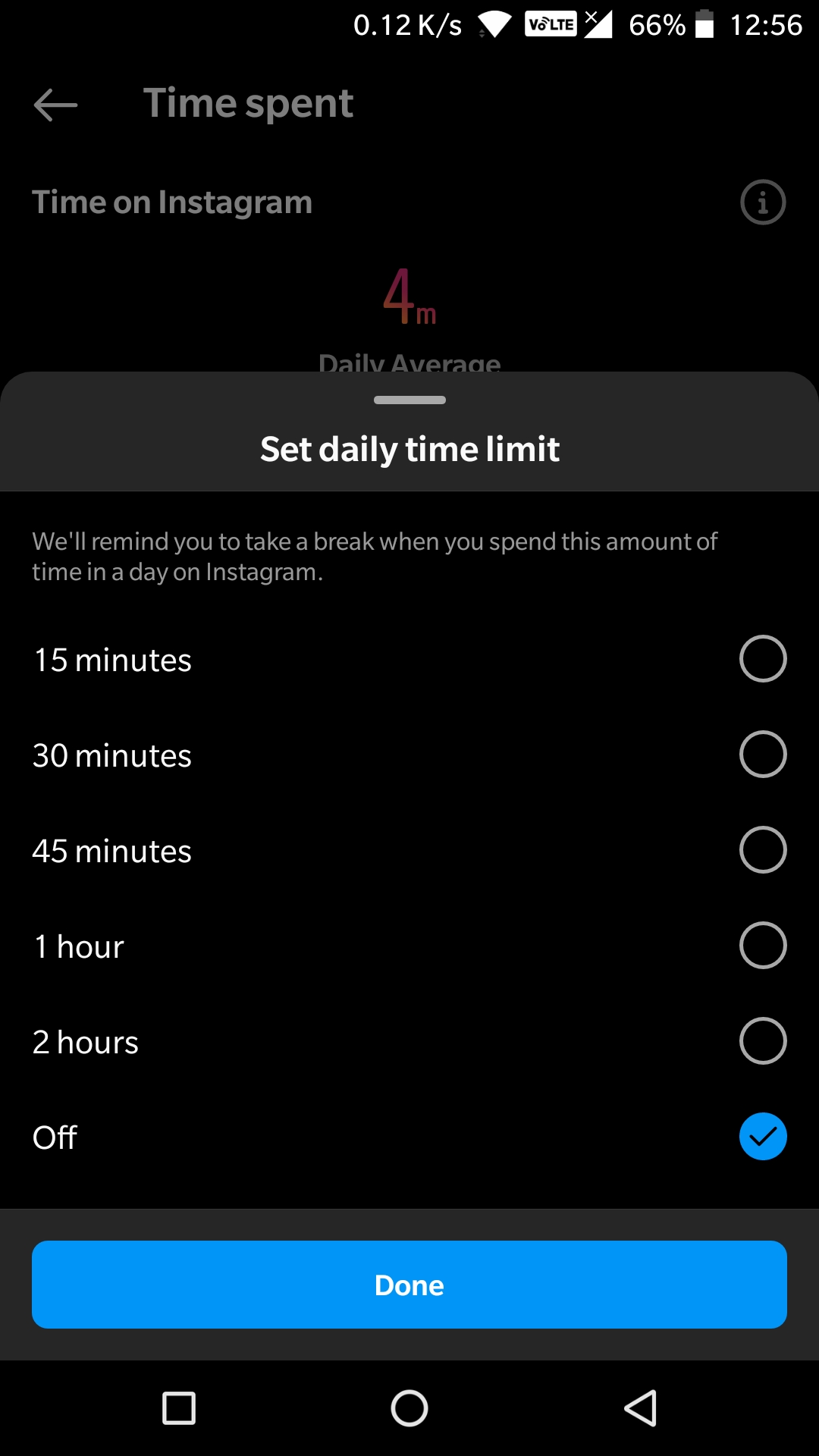Choose 30 minutes as daily limit
This screenshot has width=819, height=1456.
click(x=409, y=755)
